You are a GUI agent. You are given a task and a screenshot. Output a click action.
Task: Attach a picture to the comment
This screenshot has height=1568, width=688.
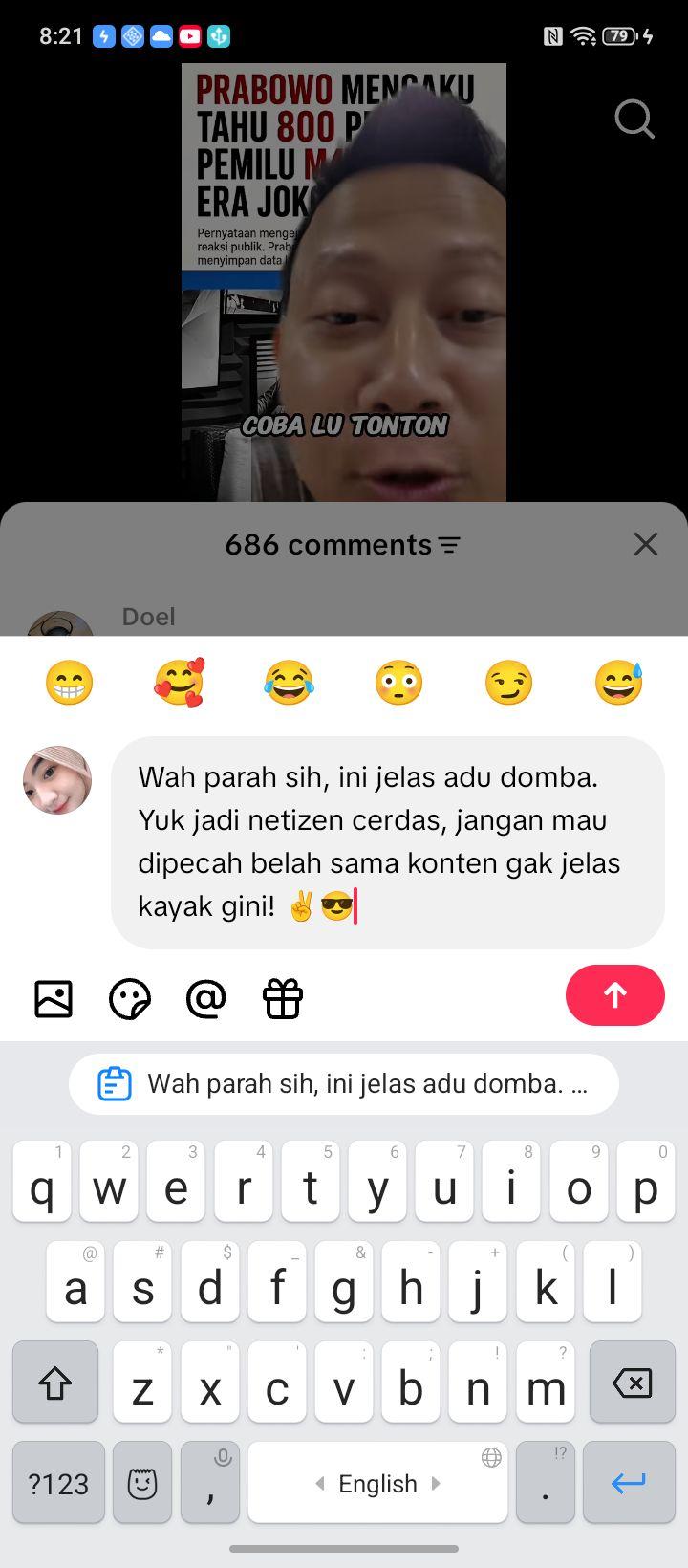tap(54, 999)
